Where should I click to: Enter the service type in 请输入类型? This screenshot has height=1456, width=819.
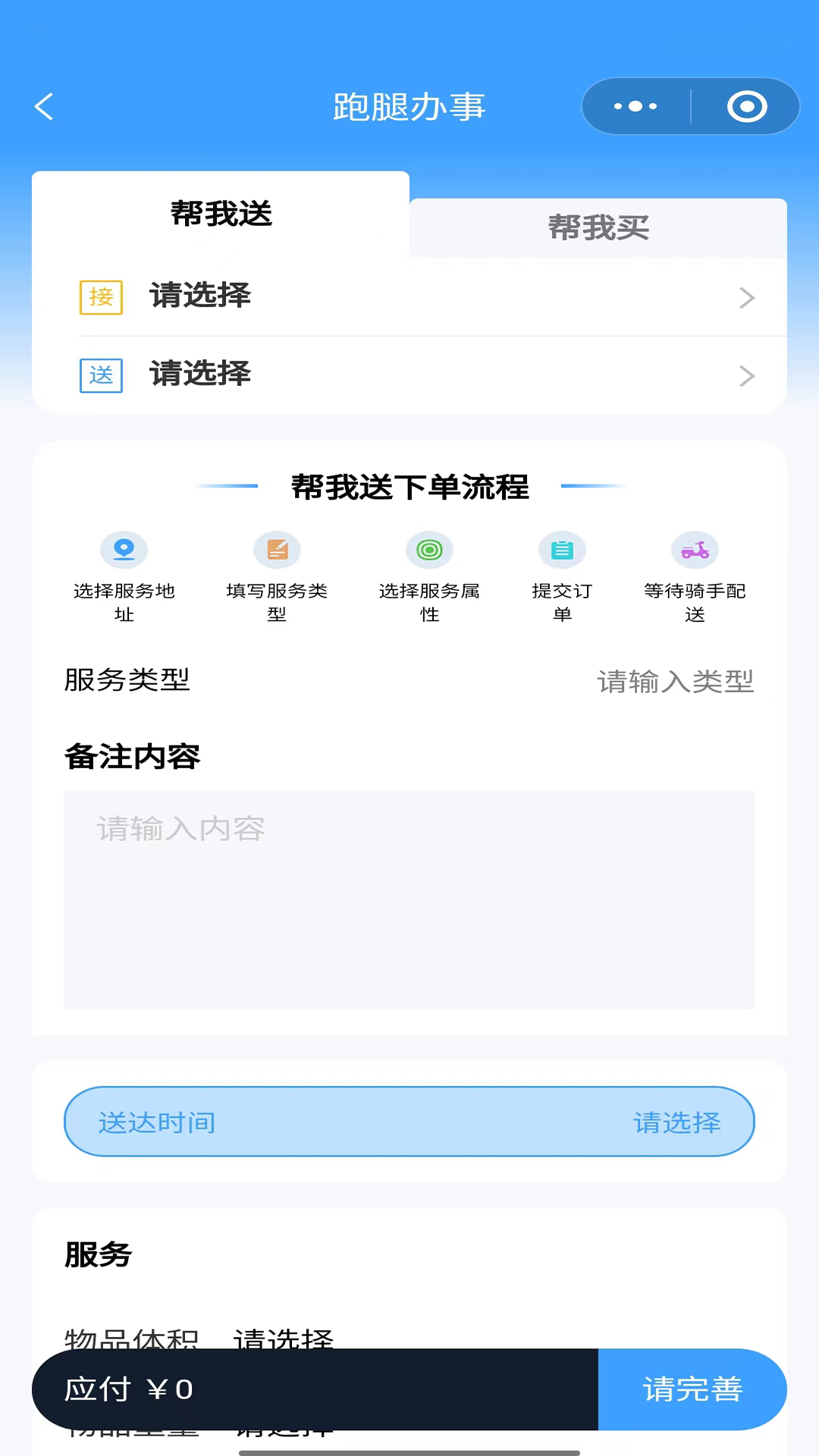tap(675, 681)
